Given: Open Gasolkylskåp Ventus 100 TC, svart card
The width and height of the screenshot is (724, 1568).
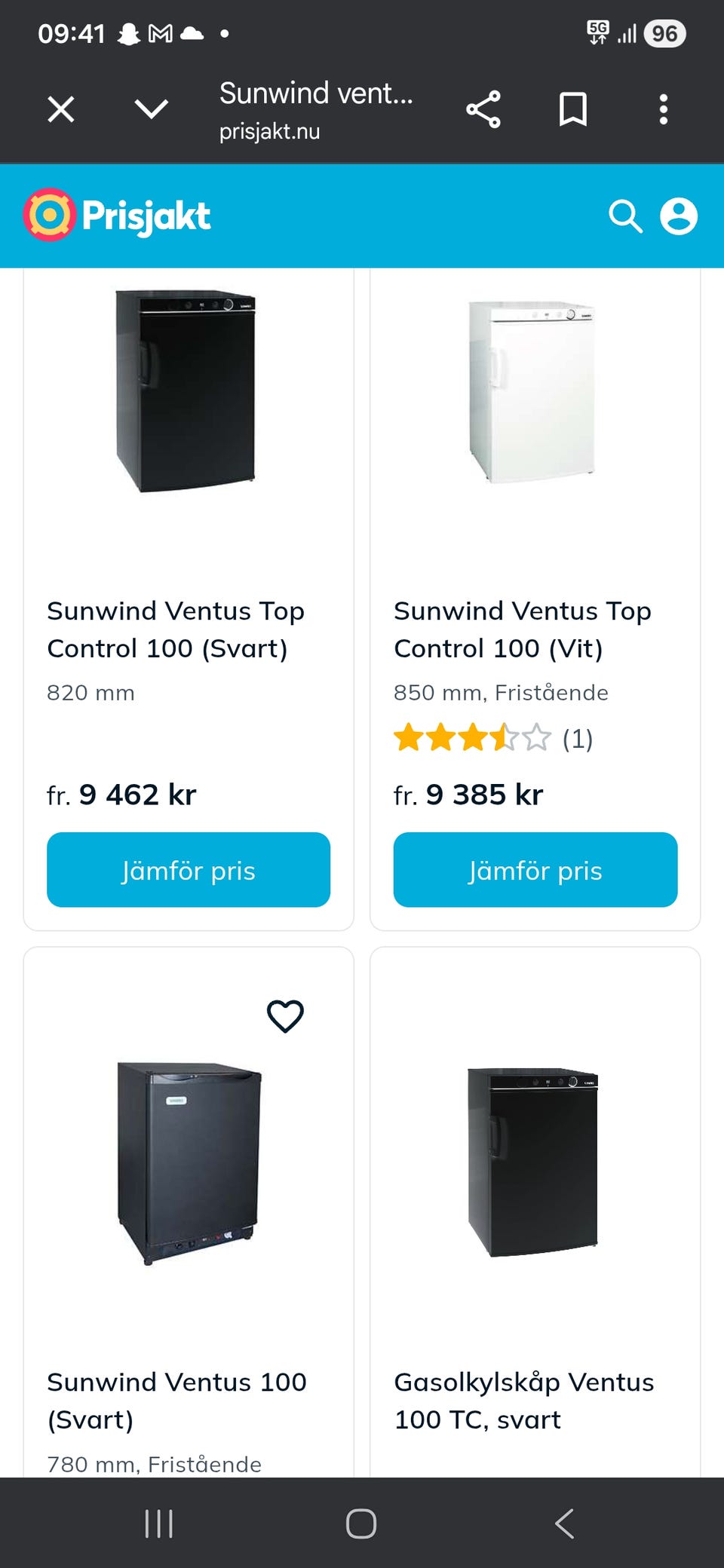Looking at the screenshot, I should [x=524, y=1401].
